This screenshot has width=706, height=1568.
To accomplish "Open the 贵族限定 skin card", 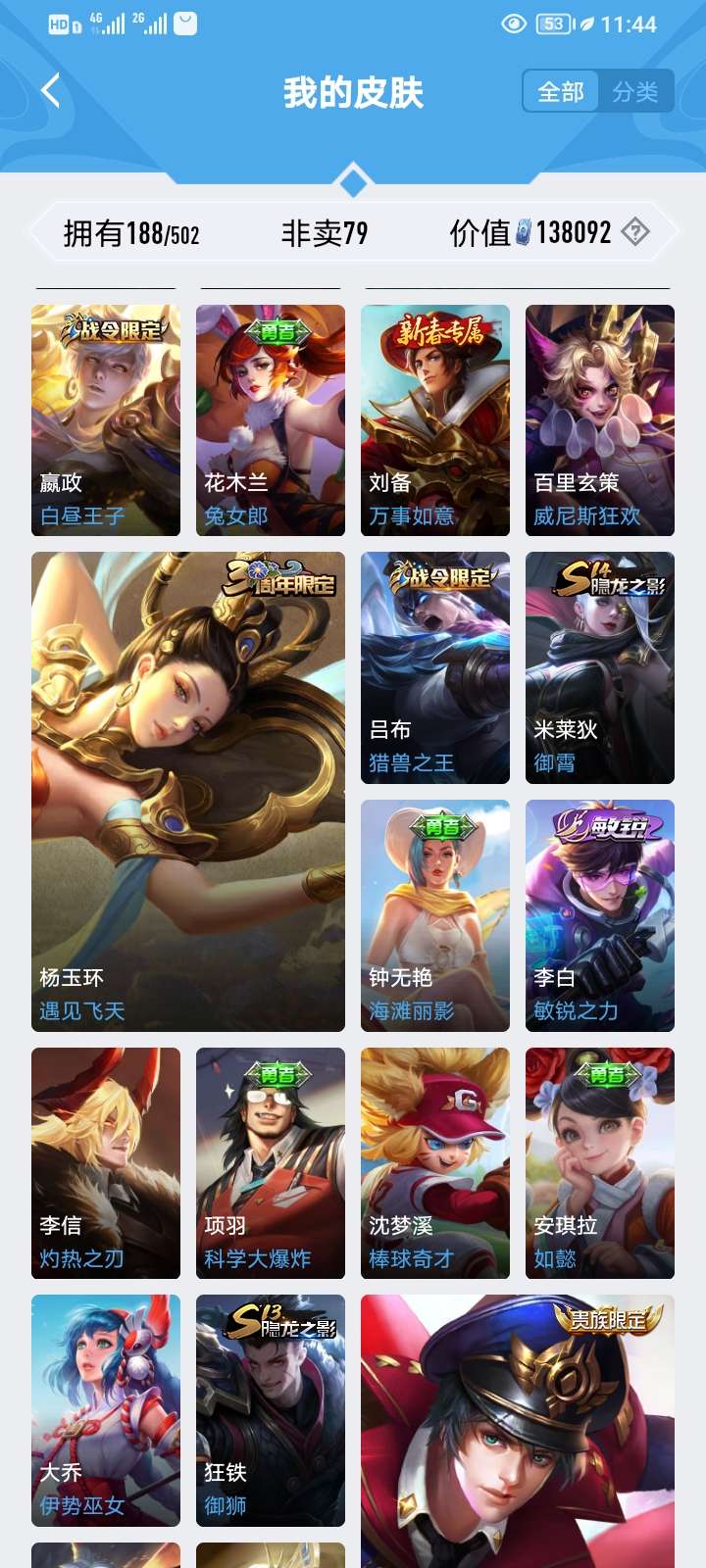I will 518,1431.
